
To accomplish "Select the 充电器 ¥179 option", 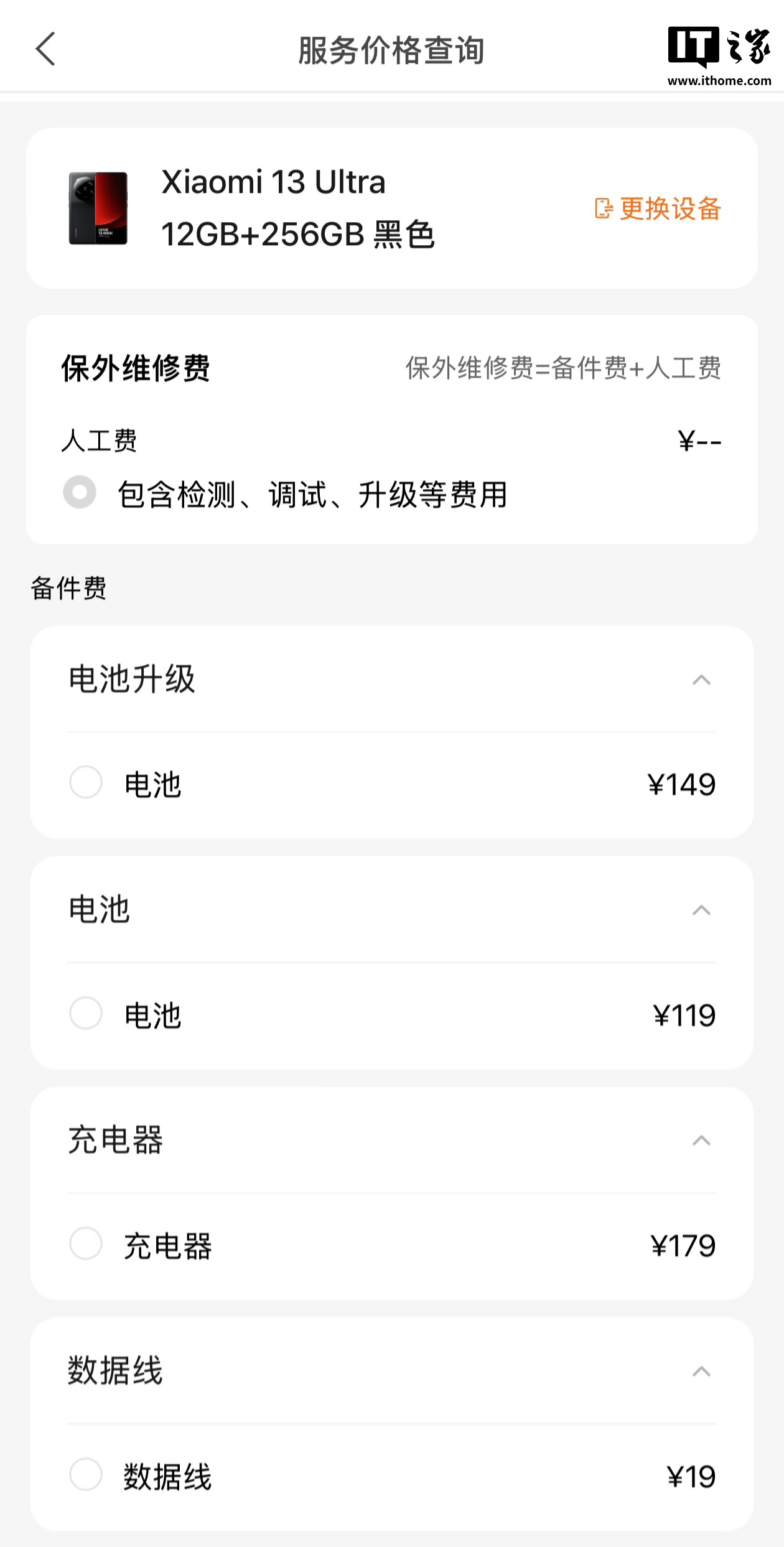I will [x=86, y=1245].
